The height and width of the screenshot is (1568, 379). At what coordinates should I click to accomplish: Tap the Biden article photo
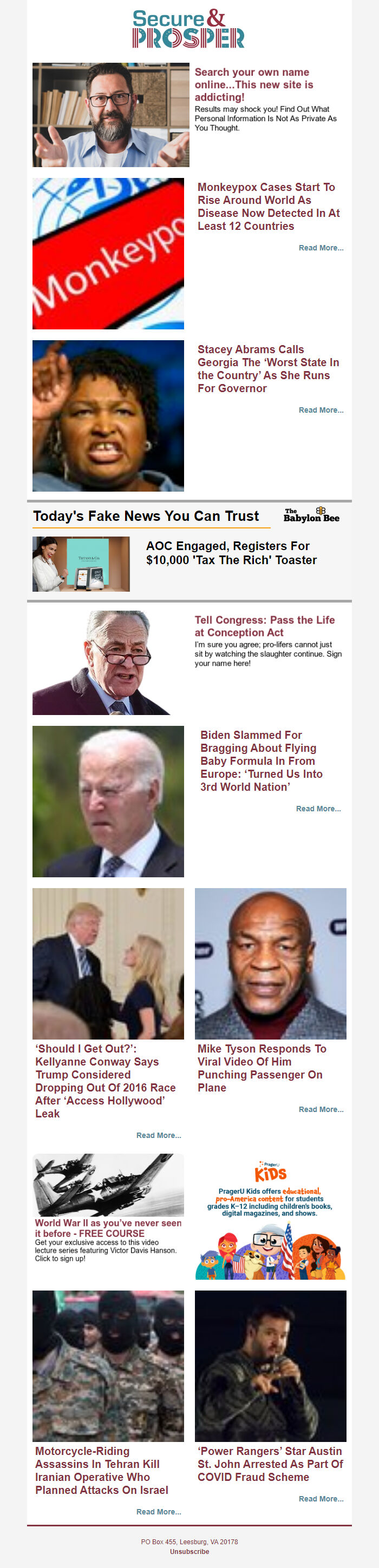108,801
